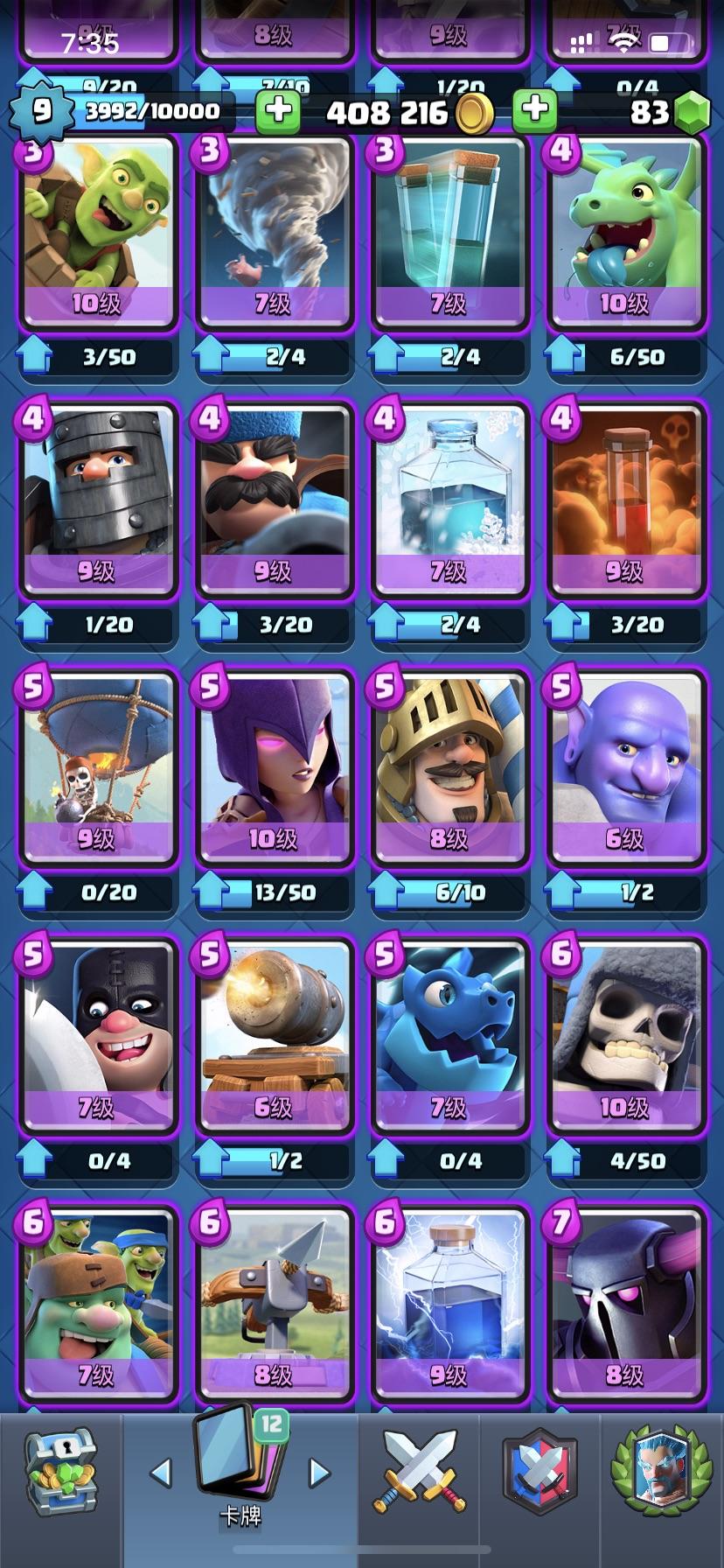This screenshot has width=724, height=1568.
Task: Select the Balloon card
Action: [98, 767]
